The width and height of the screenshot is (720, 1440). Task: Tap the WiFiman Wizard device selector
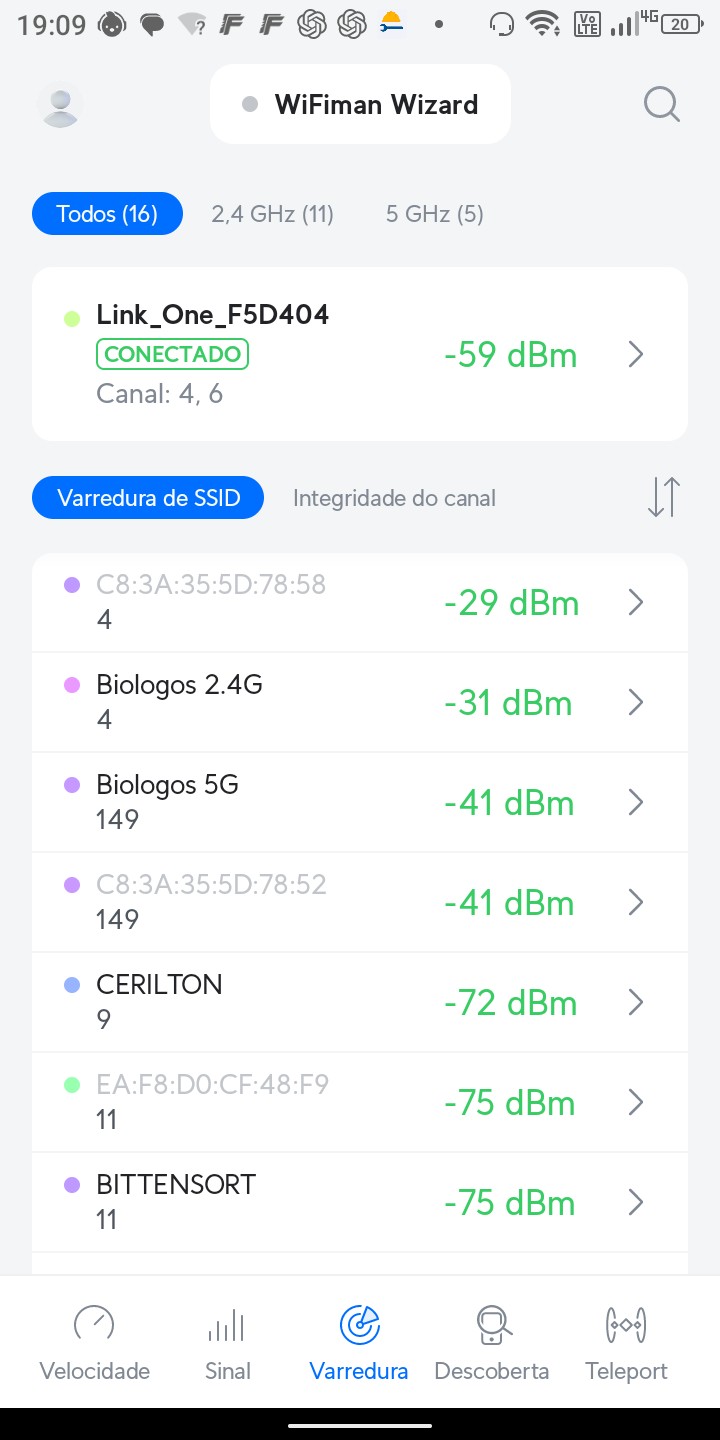click(x=360, y=104)
